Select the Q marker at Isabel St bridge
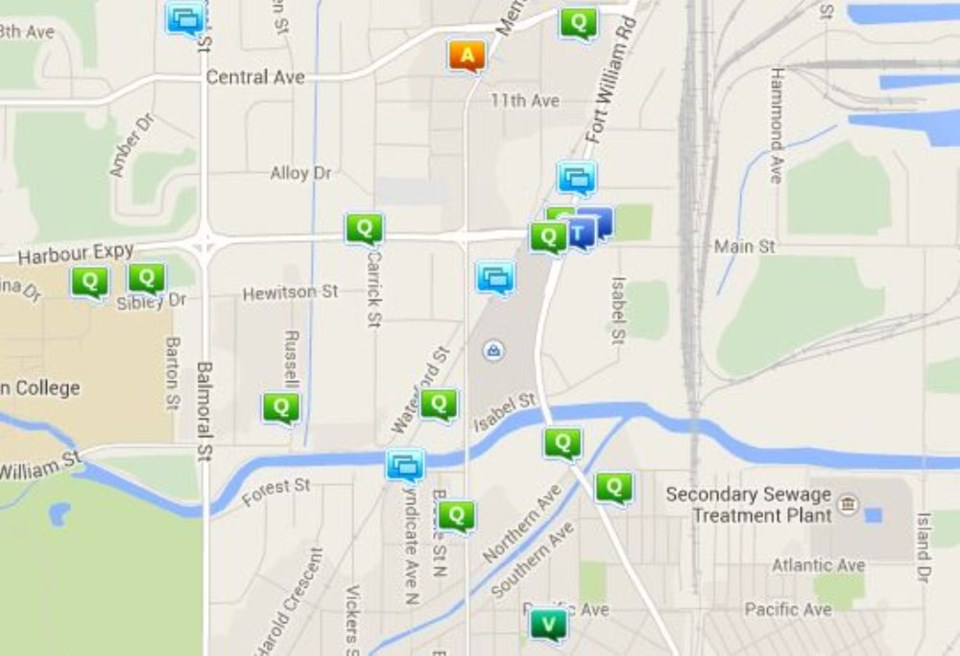960x656 pixels. [562, 441]
